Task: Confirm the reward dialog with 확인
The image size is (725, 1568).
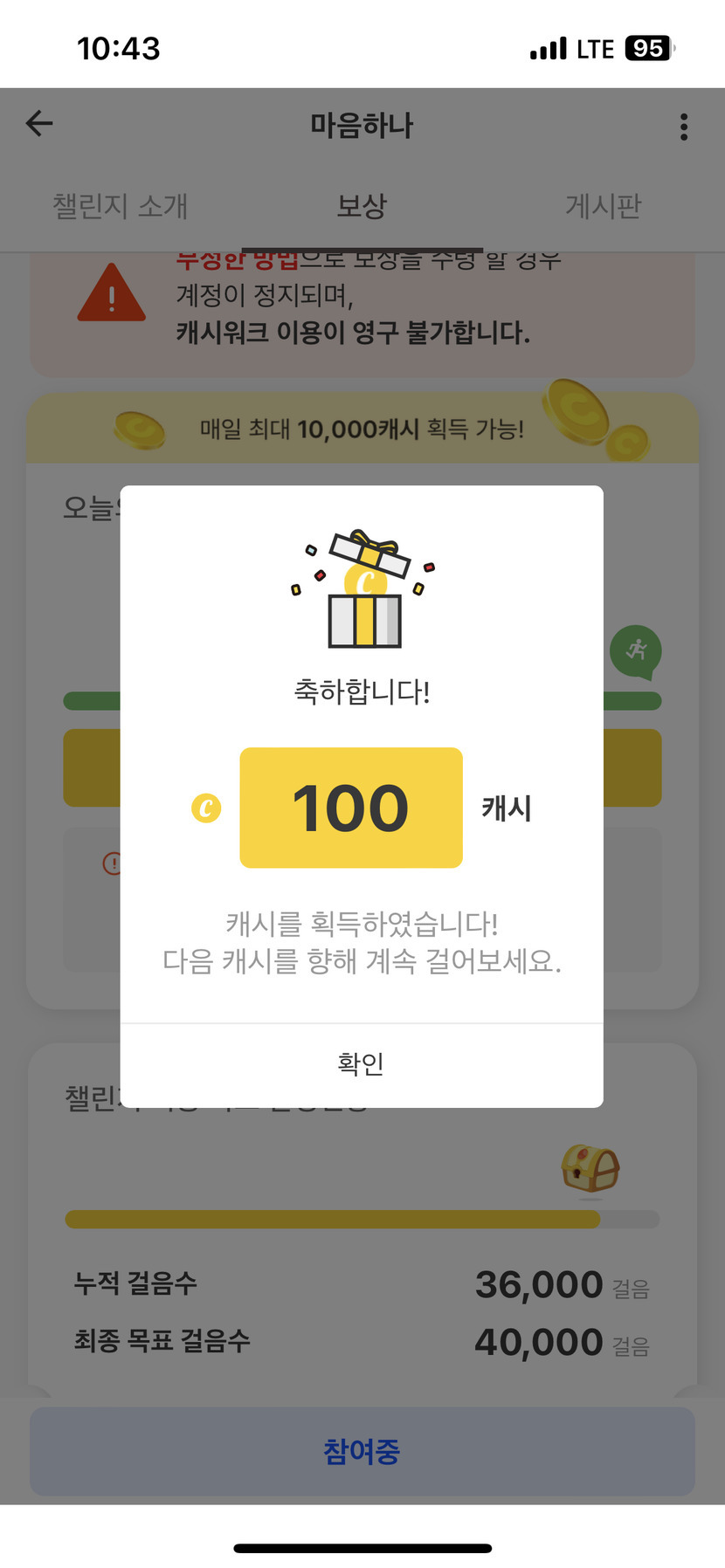Action: (x=362, y=1064)
